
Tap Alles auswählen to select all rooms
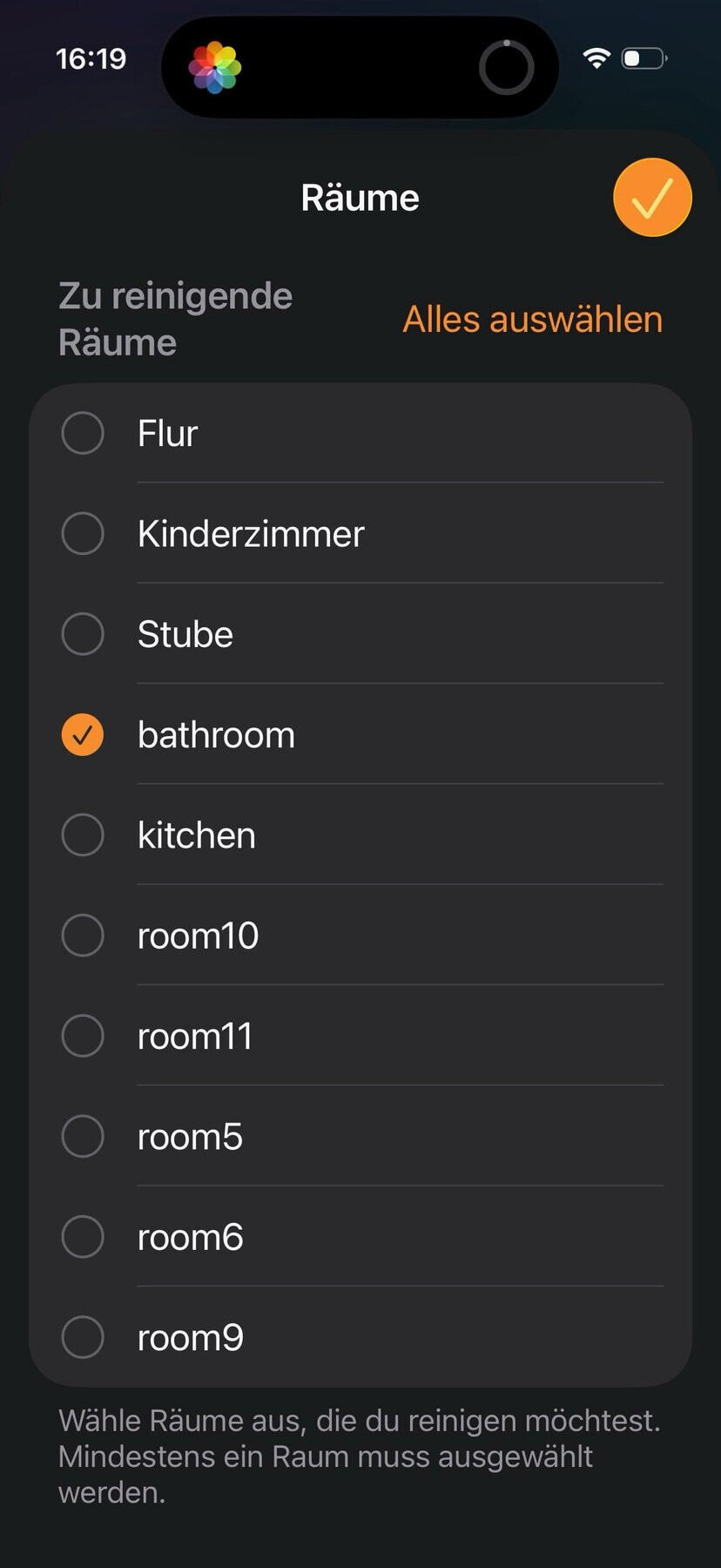point(532,320)
